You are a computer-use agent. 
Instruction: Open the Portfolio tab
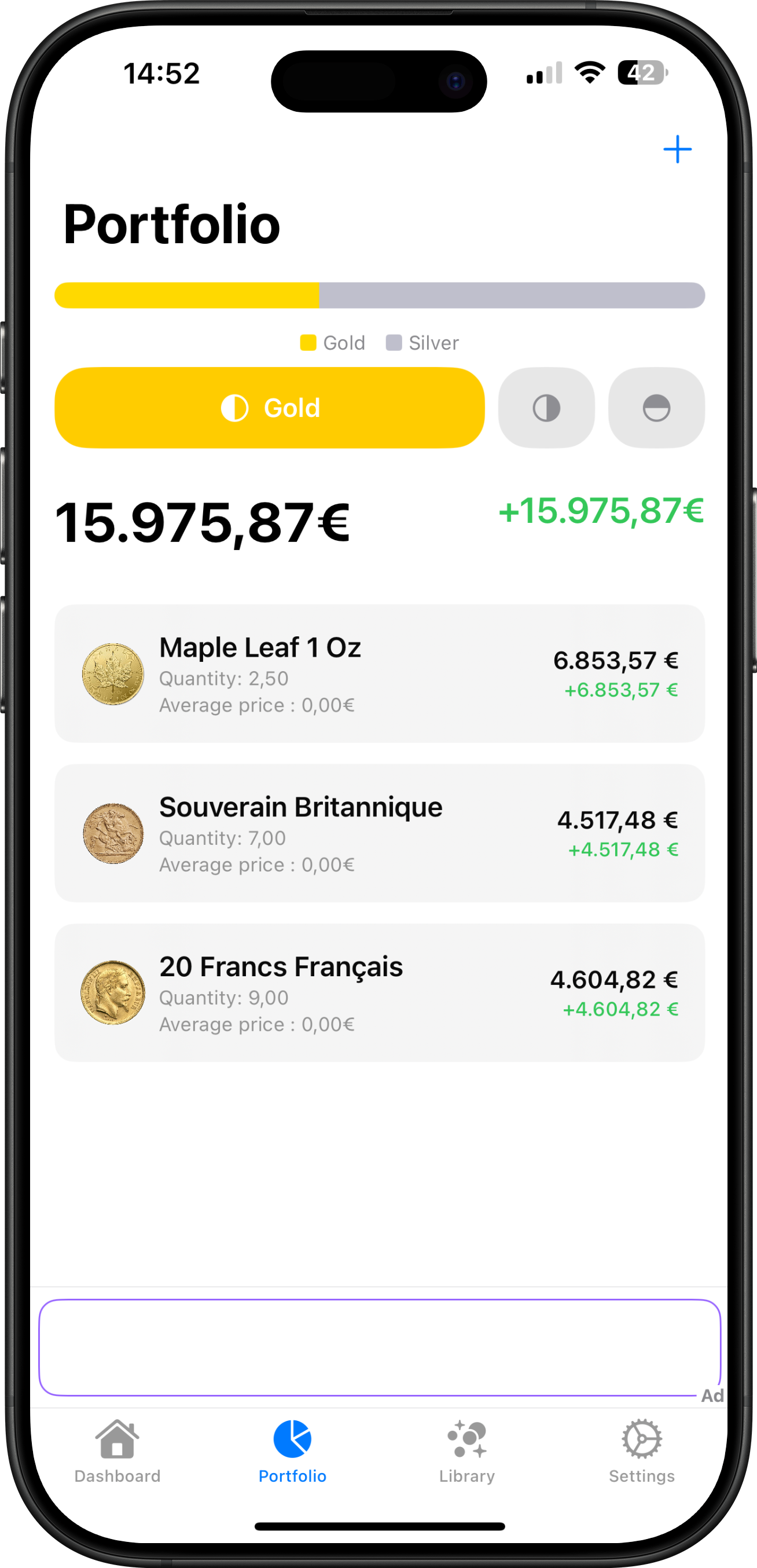click(x=292, y=1452)
